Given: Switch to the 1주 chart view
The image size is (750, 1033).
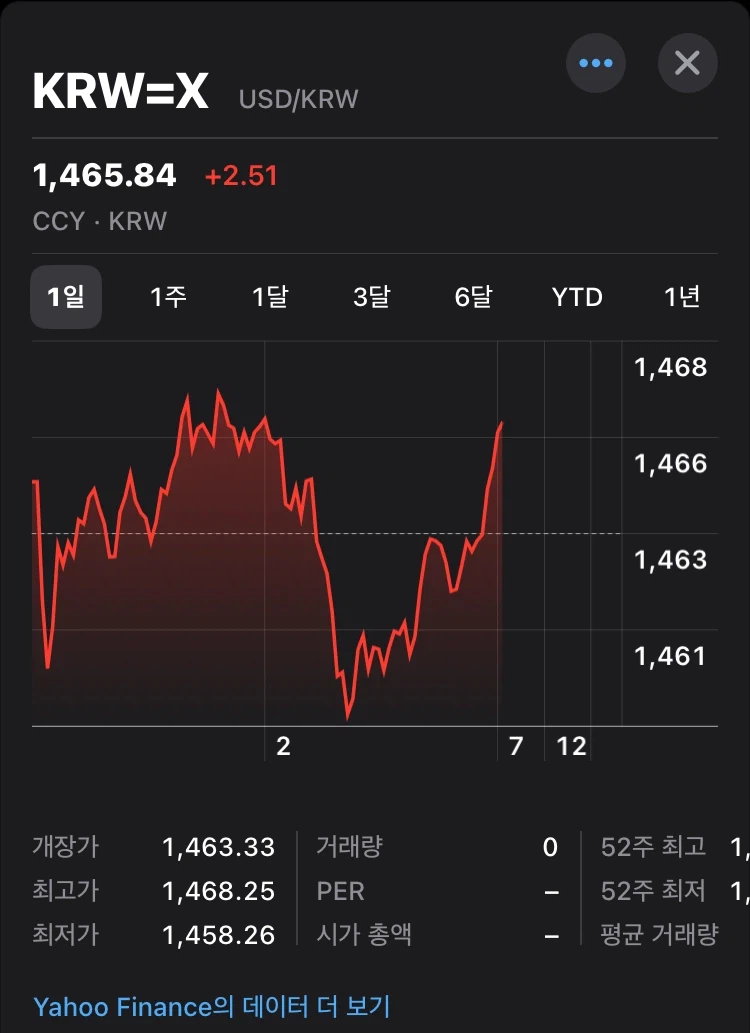Looking at the screenshot, I should tap(168, 297).
